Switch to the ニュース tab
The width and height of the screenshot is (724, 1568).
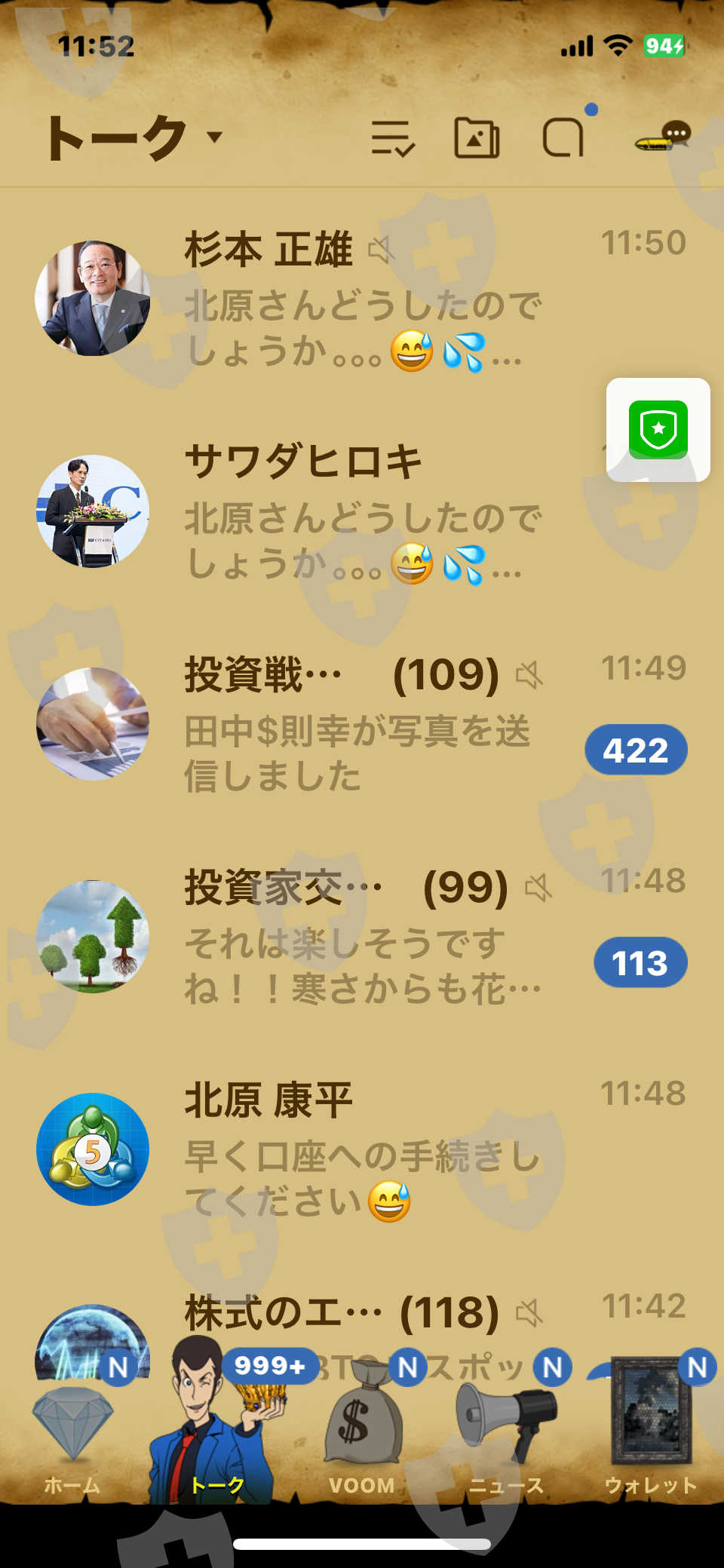click(507, 1441)
